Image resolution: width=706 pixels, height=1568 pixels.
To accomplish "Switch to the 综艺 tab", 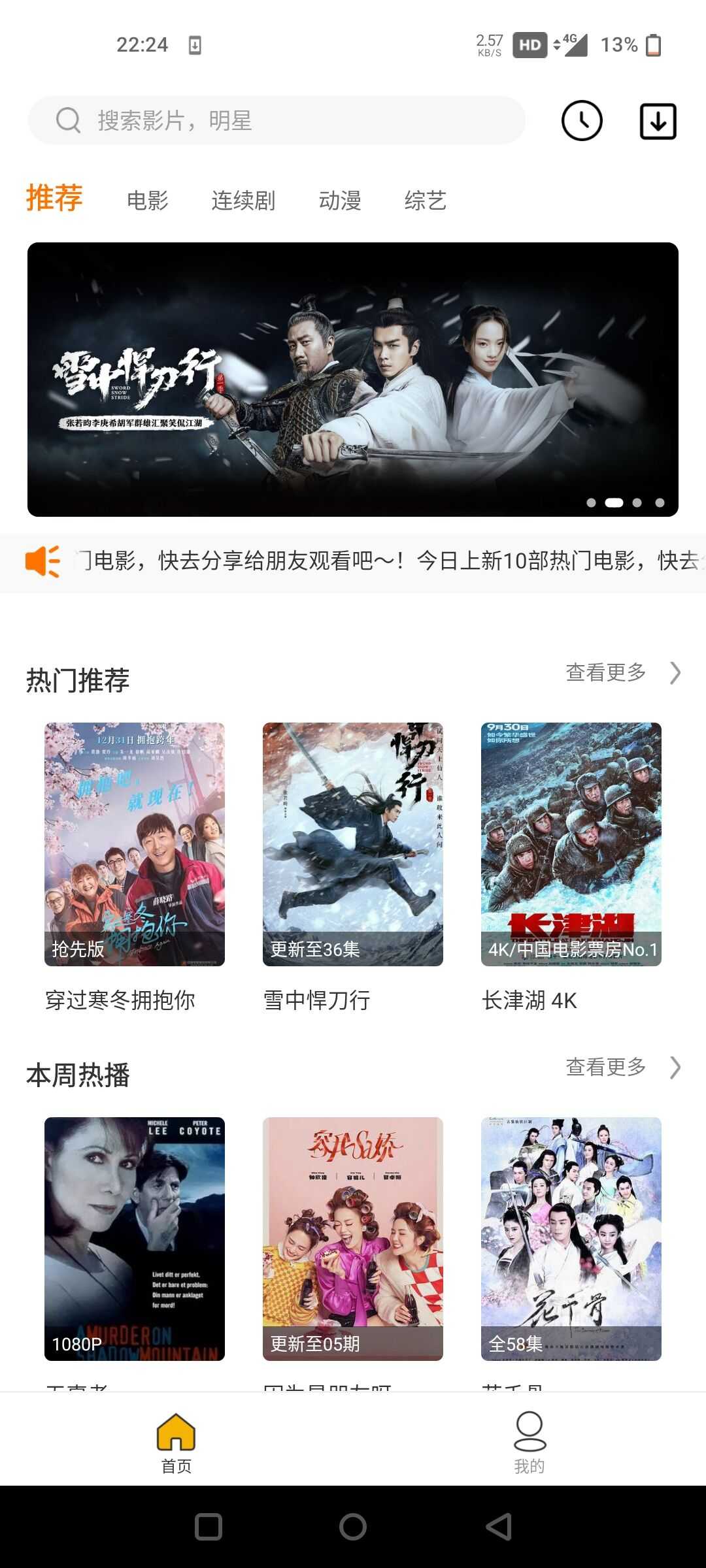I will coord(426,200).
